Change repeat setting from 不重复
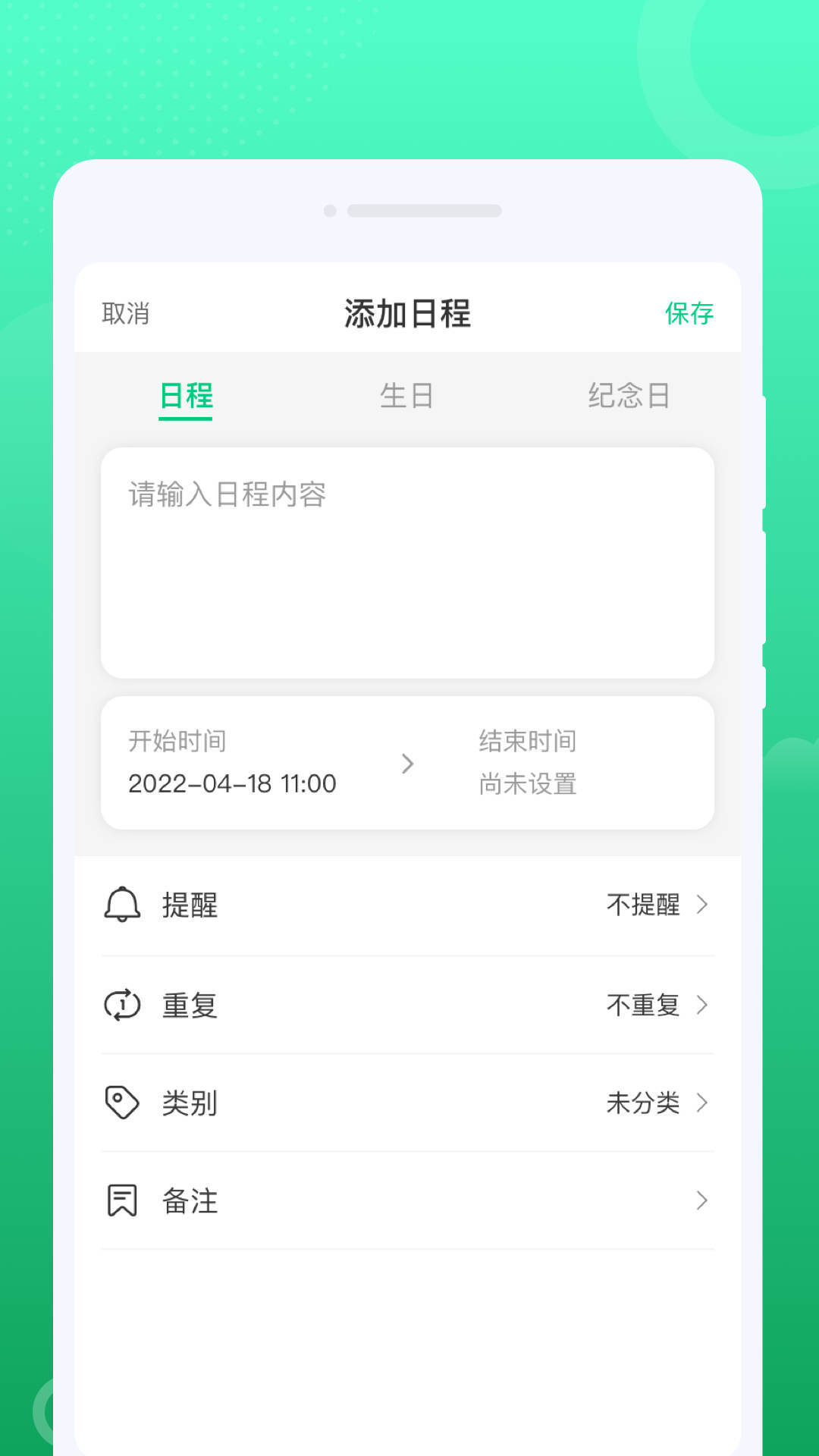The width and height of the screenshot is (819, 1456). [642, 1005]
